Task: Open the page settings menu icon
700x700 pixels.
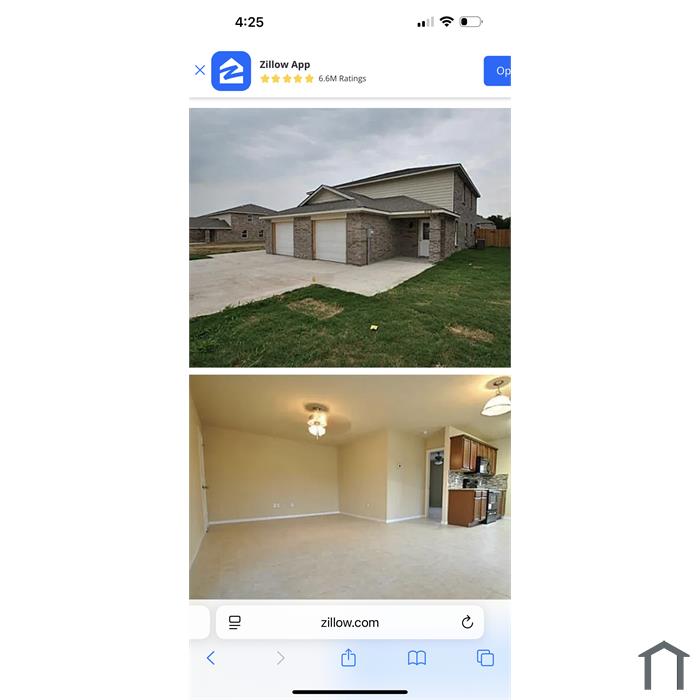Action: point(235,622)
